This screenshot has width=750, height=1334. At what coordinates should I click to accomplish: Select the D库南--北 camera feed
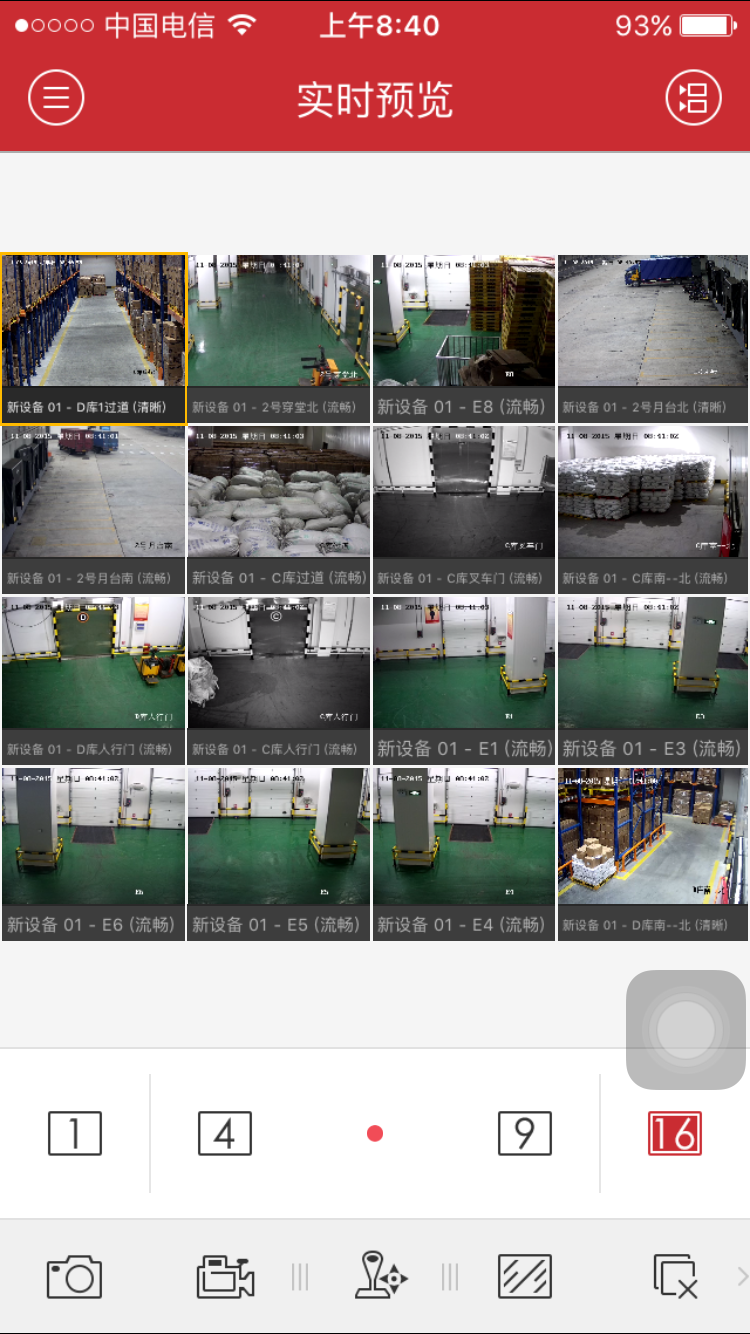[x=652, y=840]
